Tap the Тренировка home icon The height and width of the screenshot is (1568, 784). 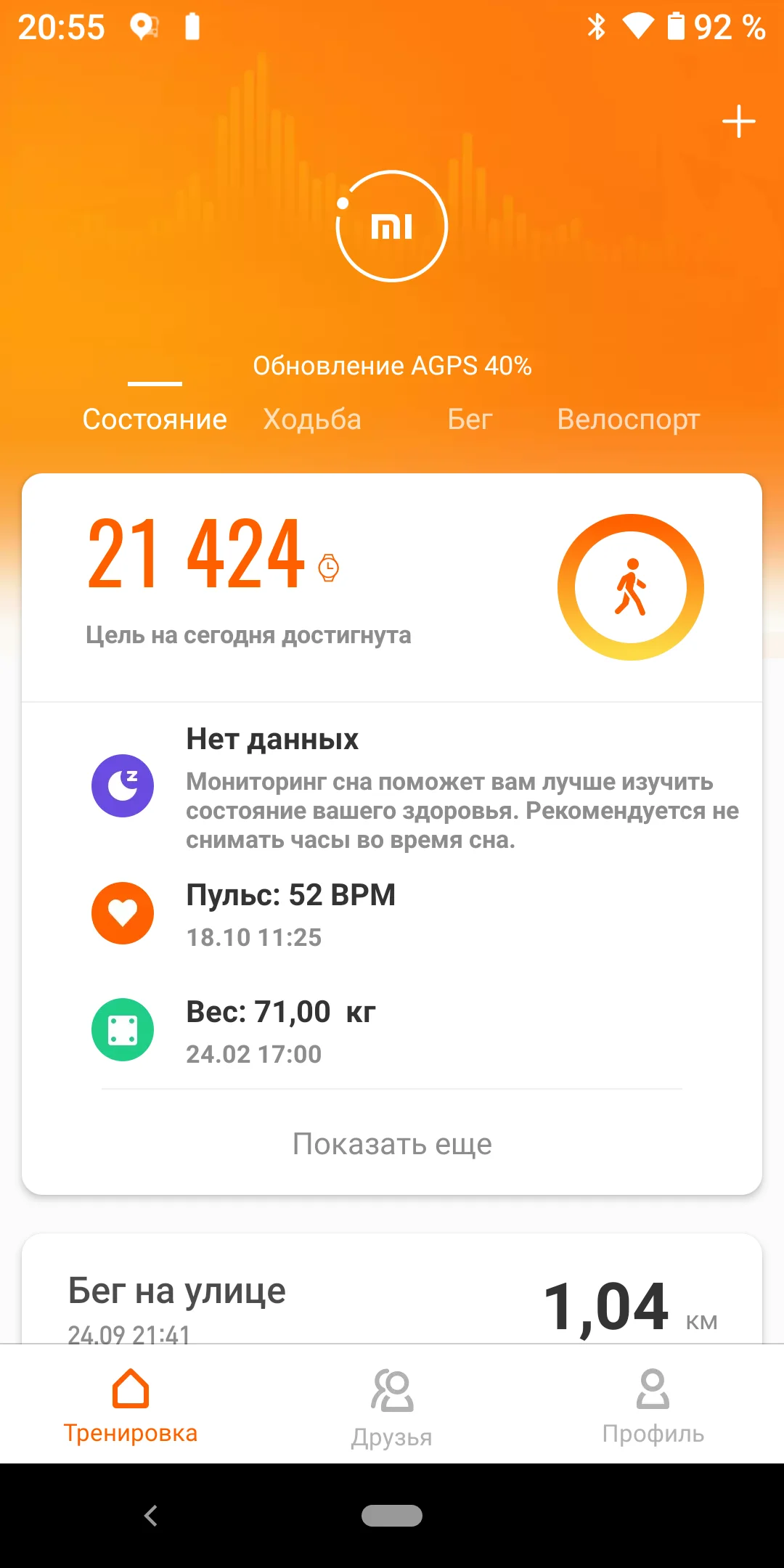pos(131,1389)
